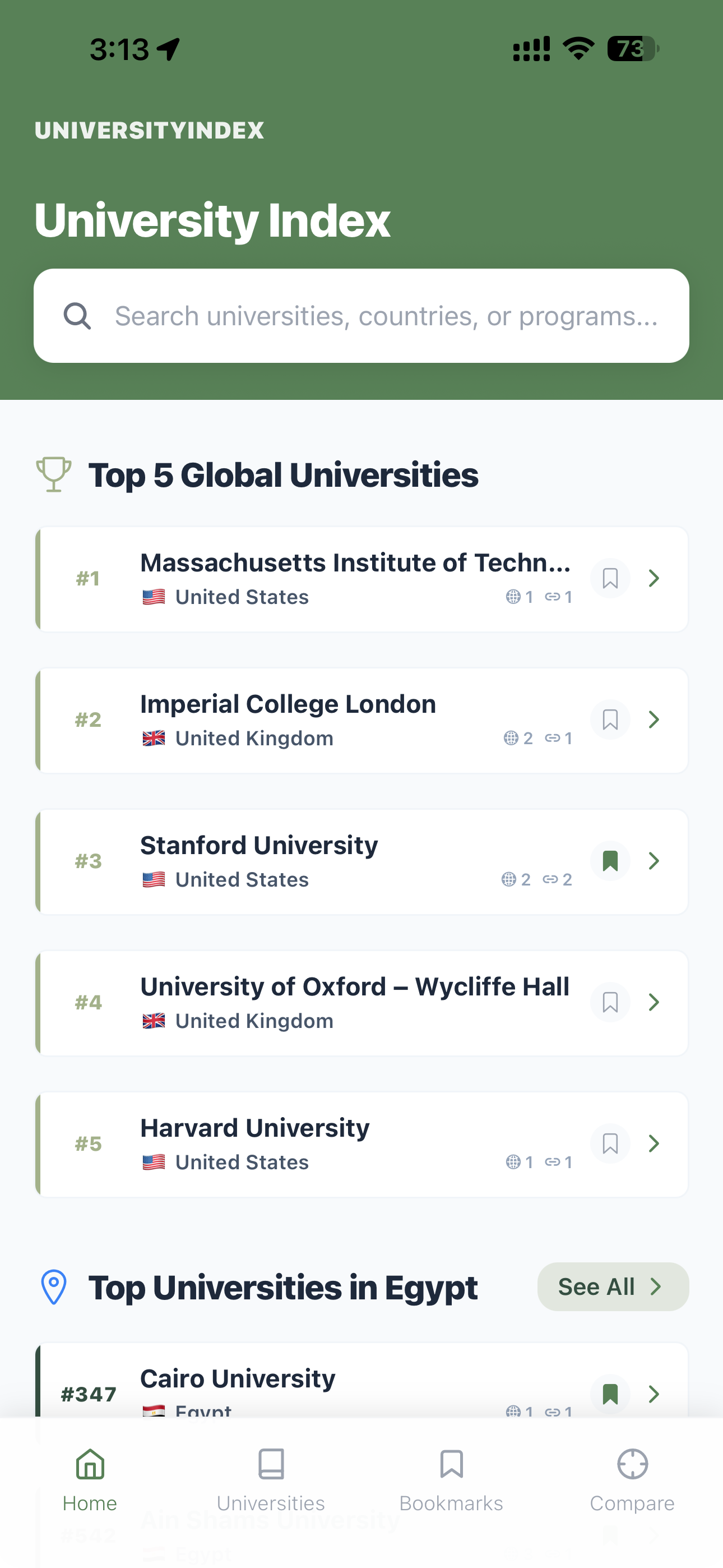The height and width of the screenshot is (1568, 723).
Task: Bookmark Imperial College London
Action: coord(610,720)
